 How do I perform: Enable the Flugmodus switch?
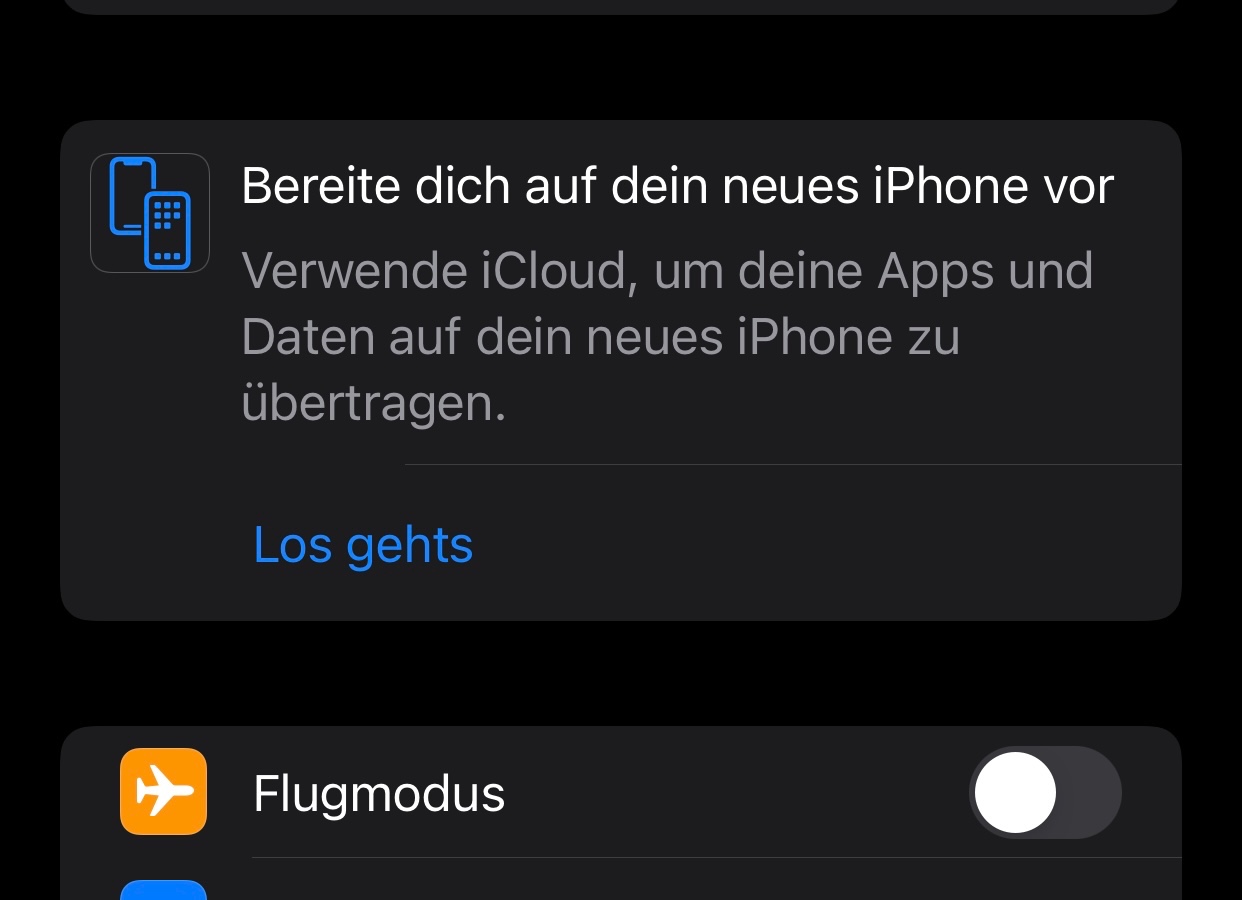(1045, 793)
